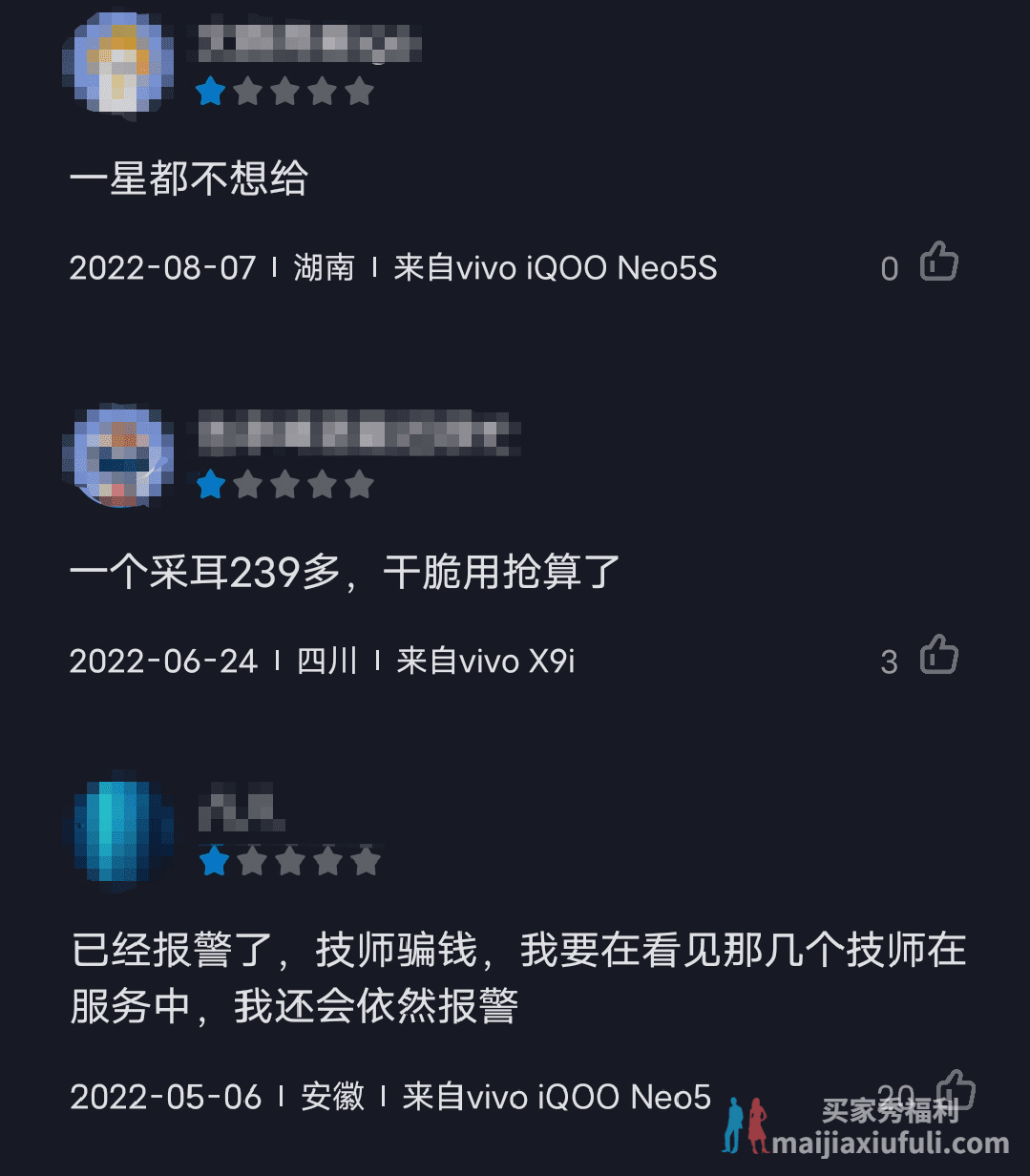This screenshot has height=1176, width=1030.
Task: Open the avatar of the 安徽 reviewer
Action: [x=120, y=830]
